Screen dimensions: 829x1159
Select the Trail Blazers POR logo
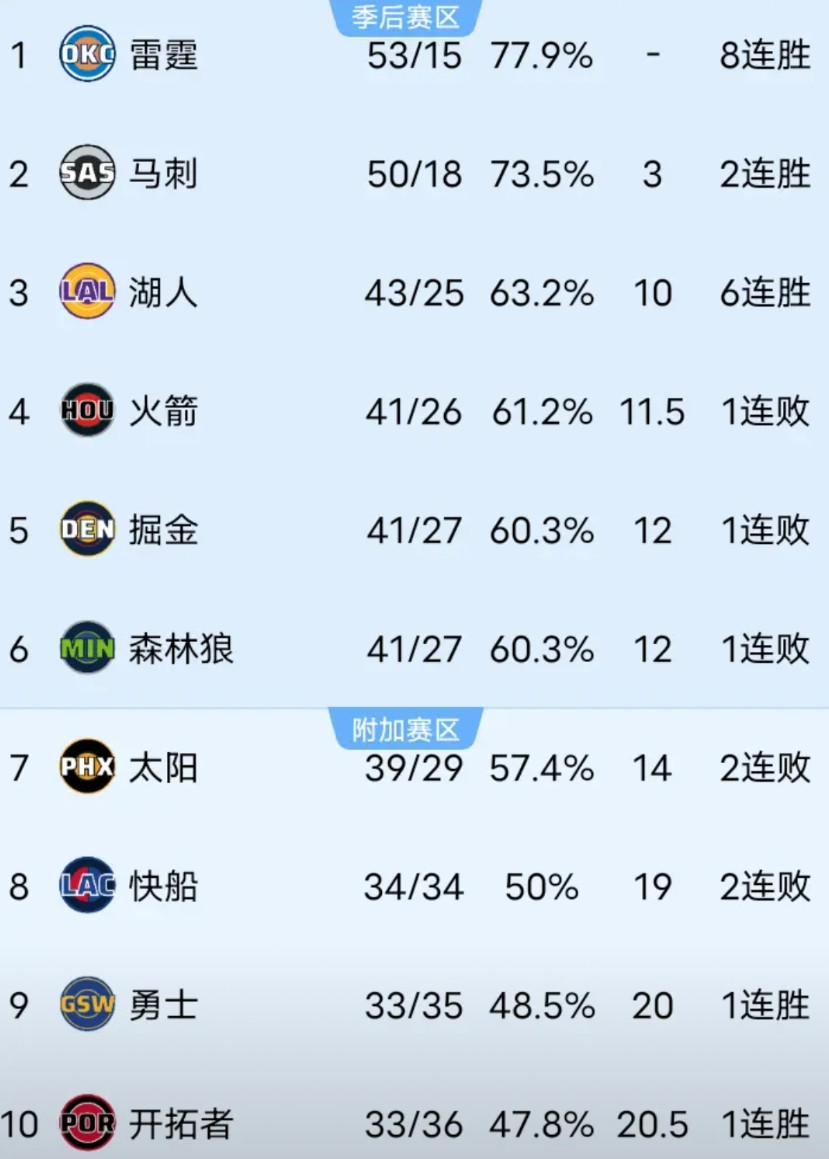click(x=86, y=1124)
